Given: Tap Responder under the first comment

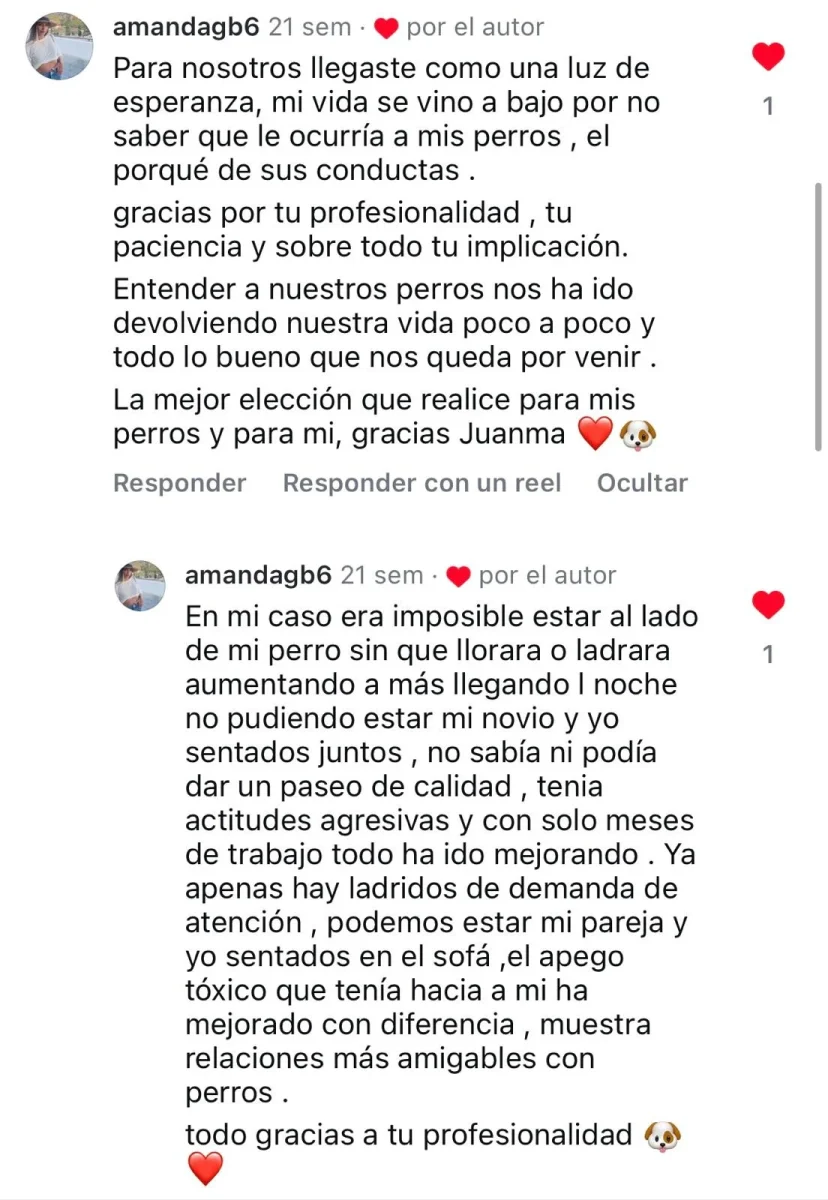Looking at the screenshot, I should pyautogui.click(x=179, y=483).
